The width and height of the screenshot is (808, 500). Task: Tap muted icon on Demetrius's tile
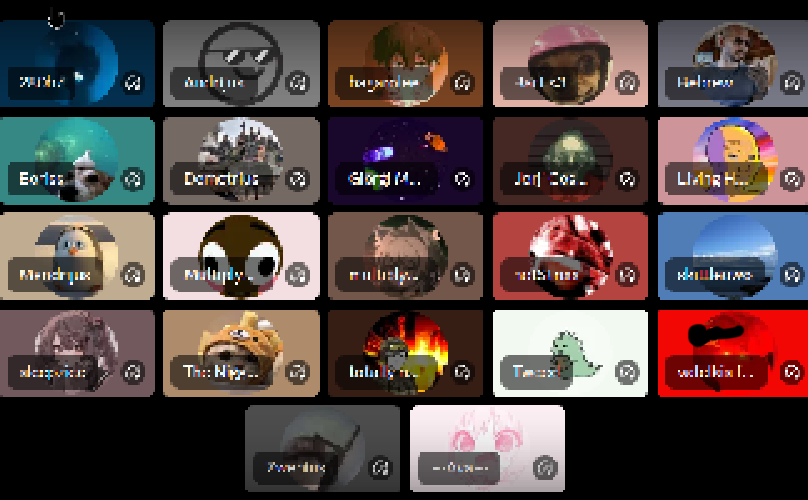coord(297,180)
